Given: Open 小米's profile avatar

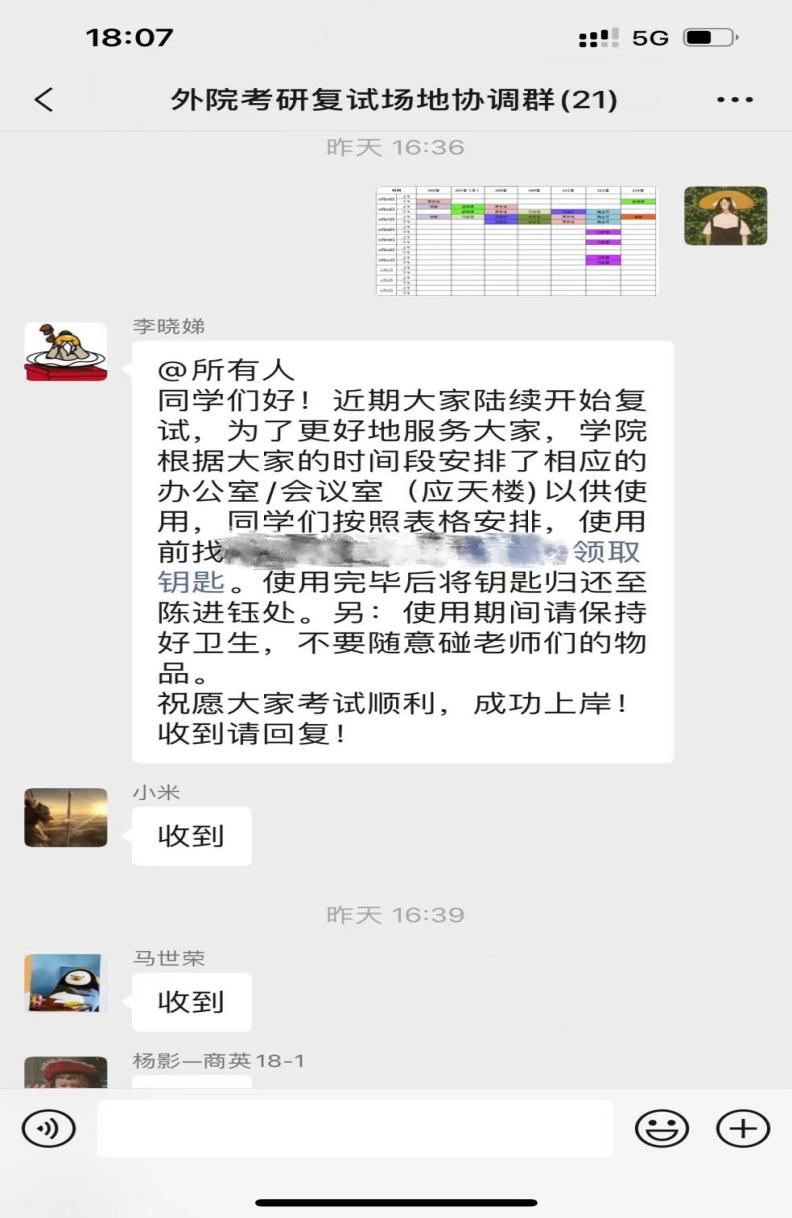Looking at the screenshot, I should coord(66,817).
